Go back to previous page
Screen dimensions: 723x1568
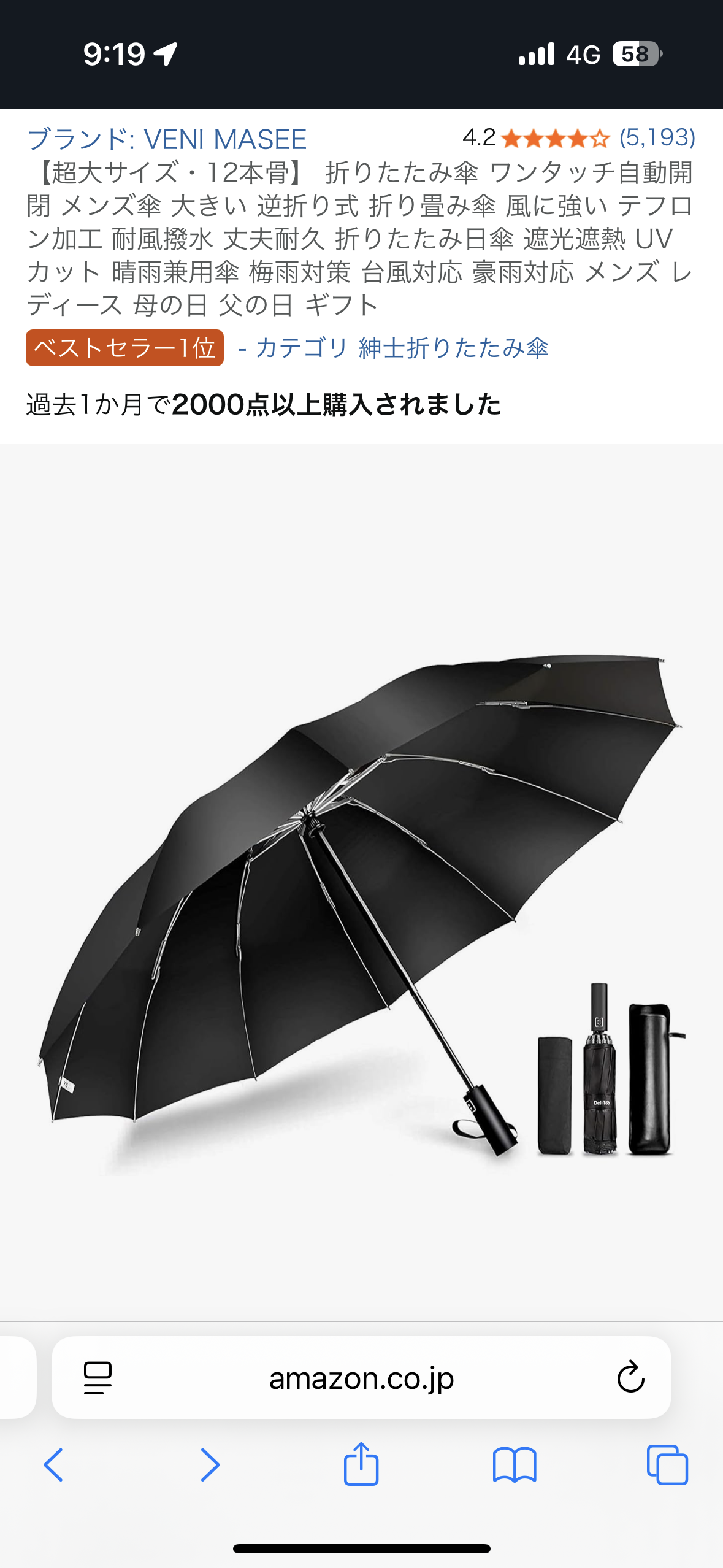point(53,1465)
